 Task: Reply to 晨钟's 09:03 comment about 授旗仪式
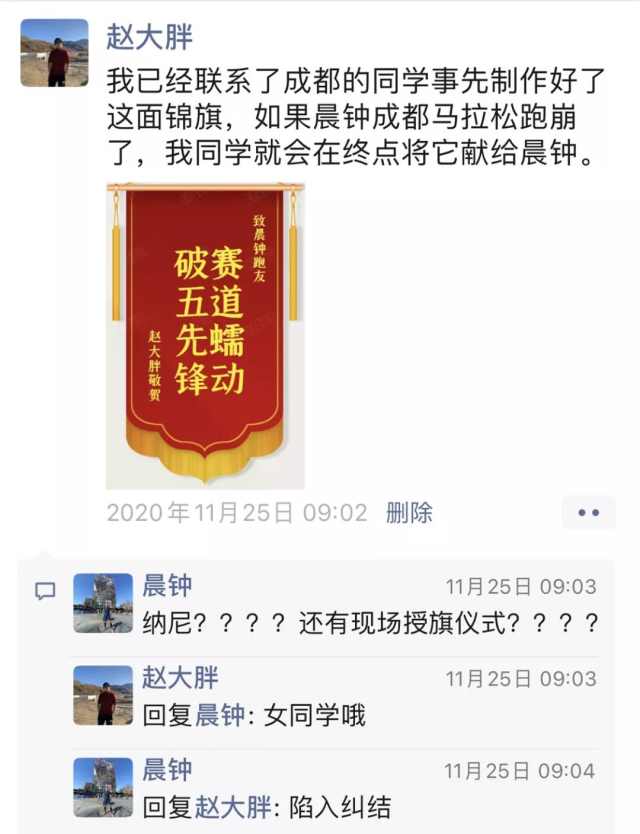pyautogui.click(x=370, y=623)
